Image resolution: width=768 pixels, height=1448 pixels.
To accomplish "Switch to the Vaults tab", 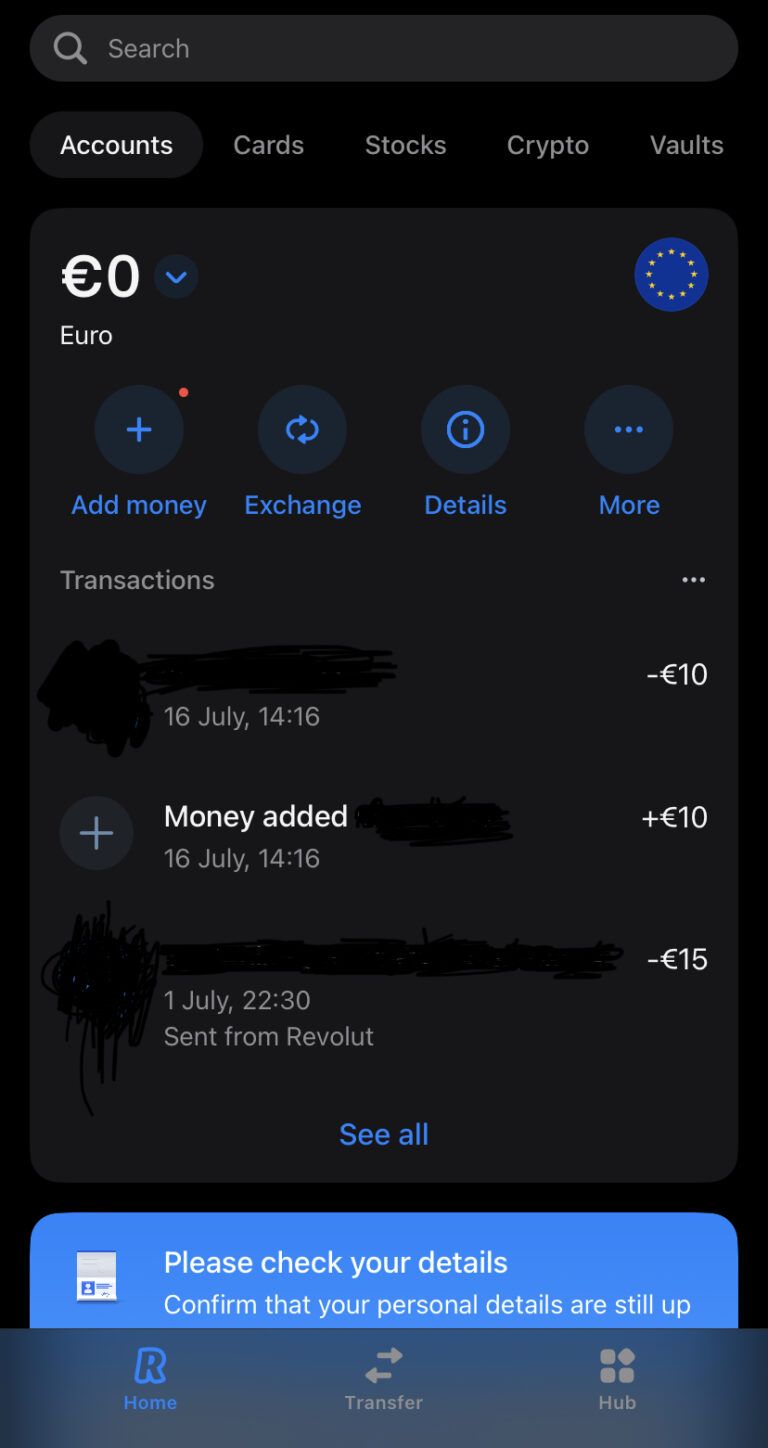I will 687,144.
